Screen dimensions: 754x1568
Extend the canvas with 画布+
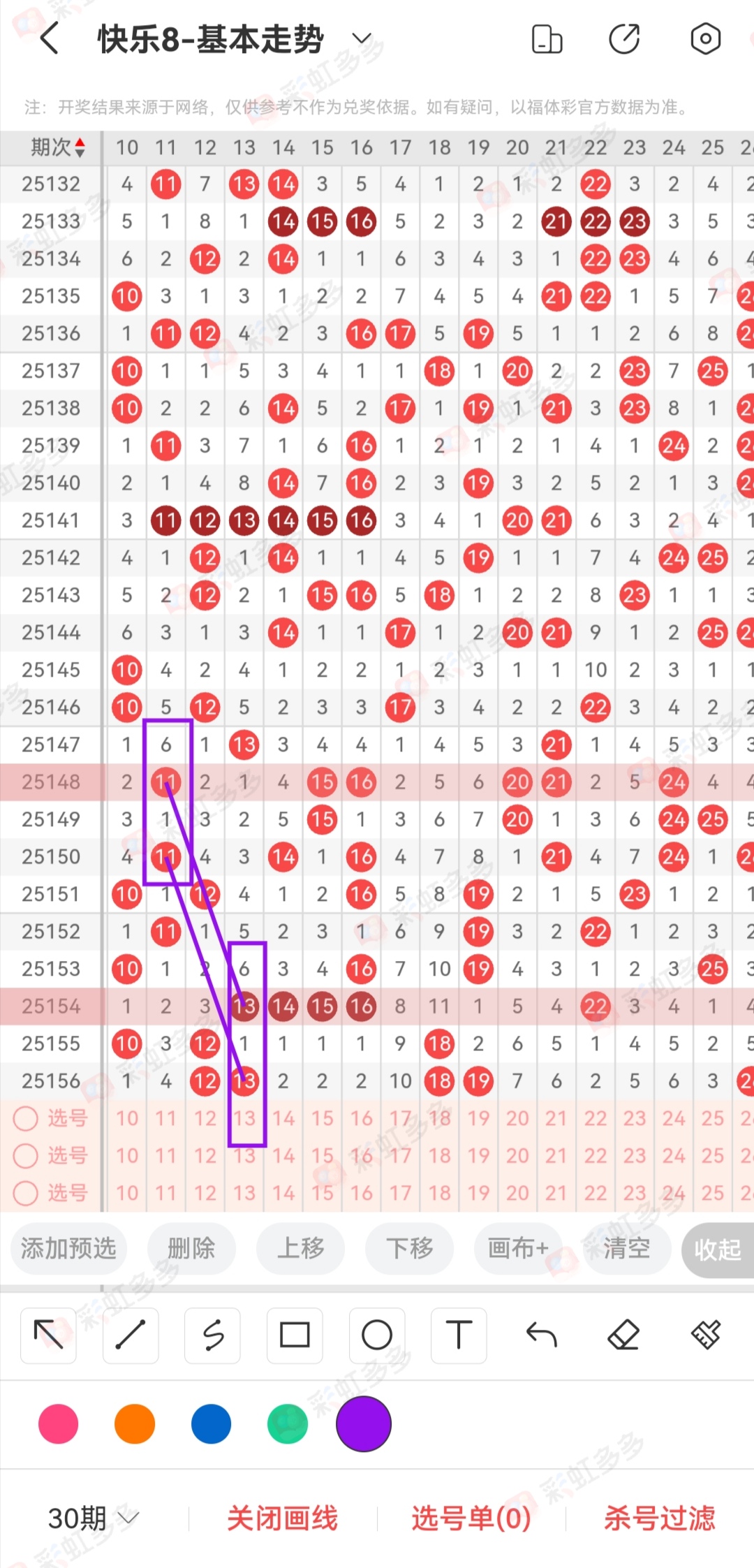point(518,1248)
